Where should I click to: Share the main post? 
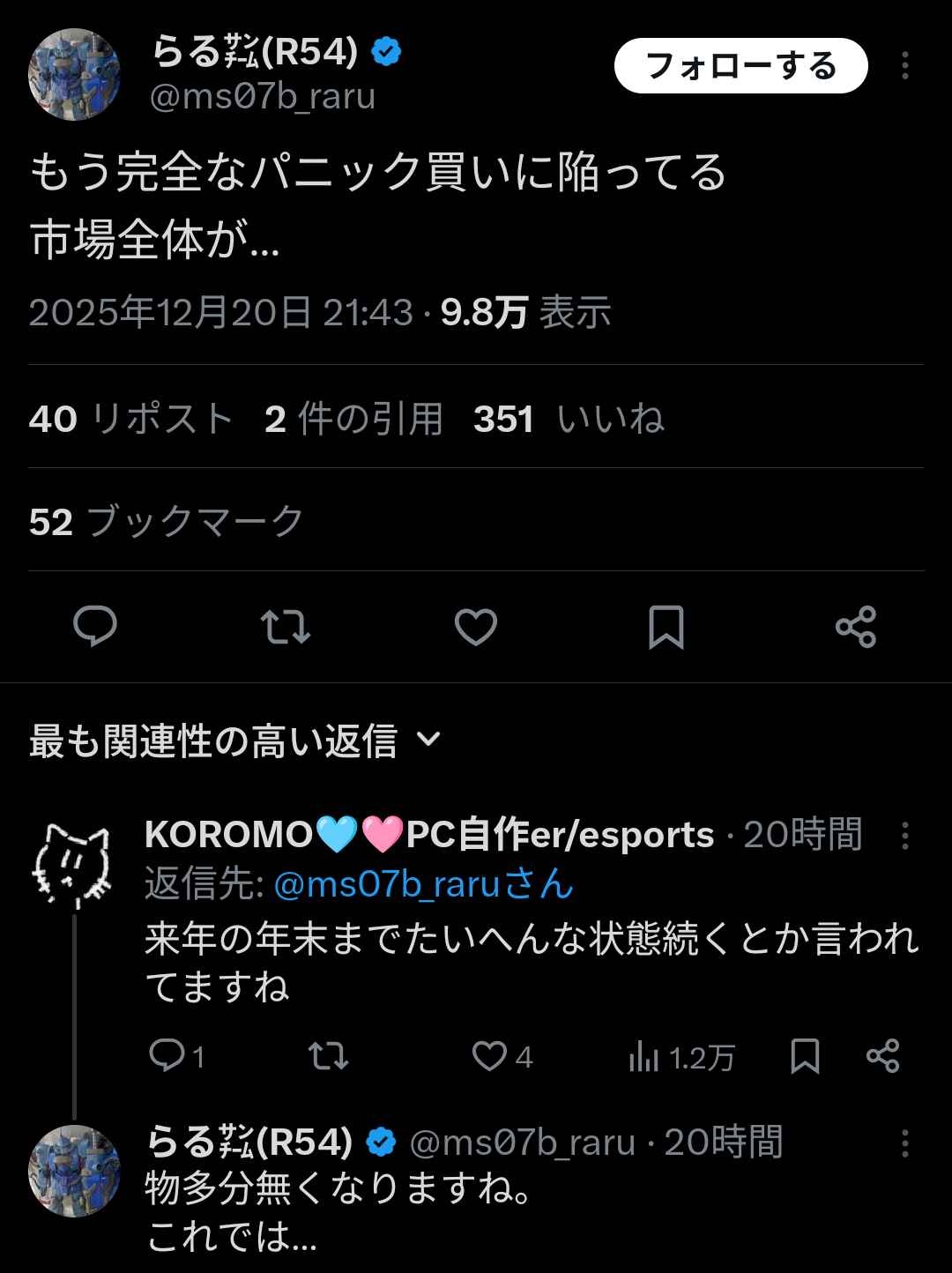[856, 627]
